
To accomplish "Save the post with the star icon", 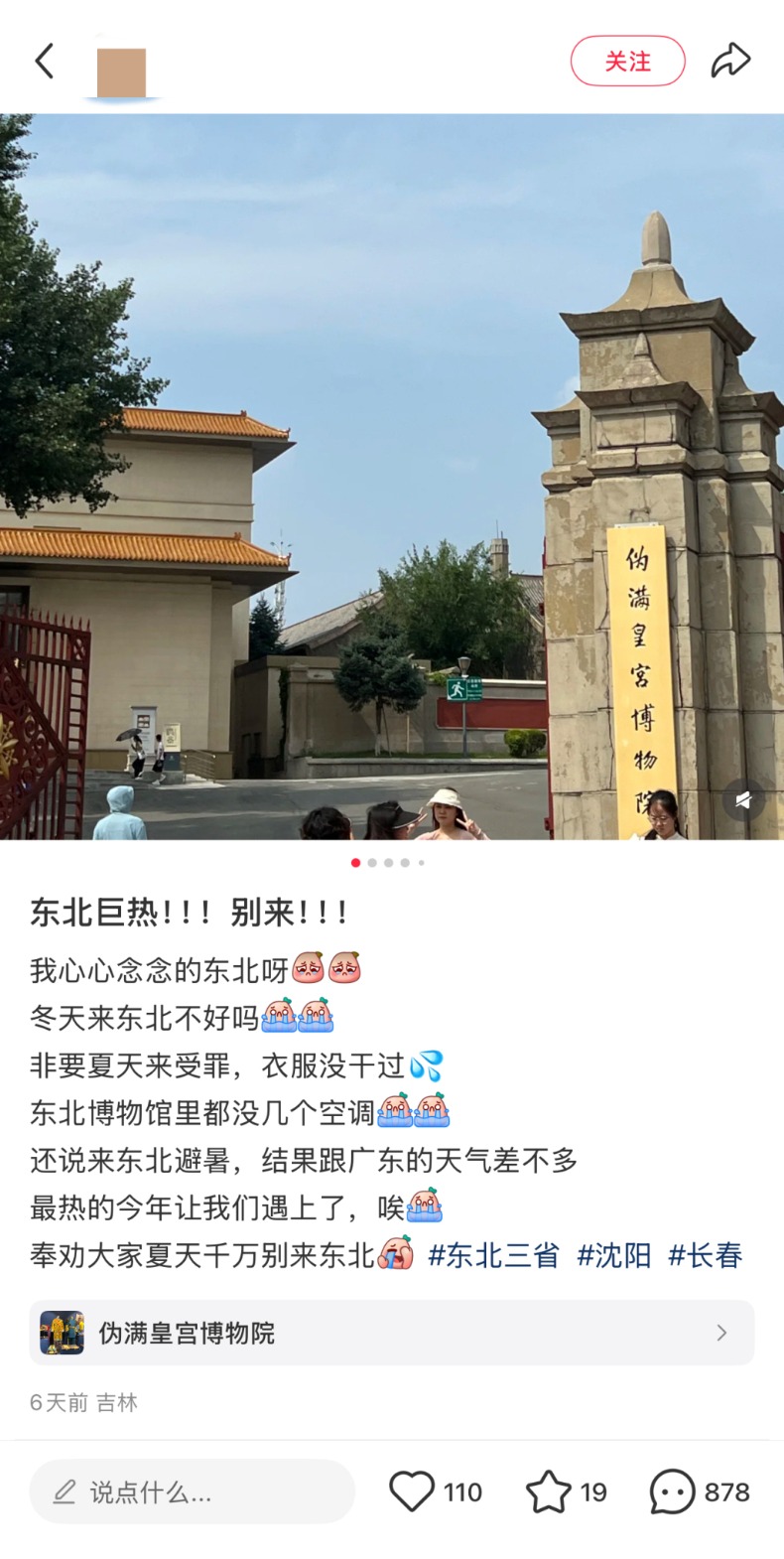I will tap(548, 1491).
